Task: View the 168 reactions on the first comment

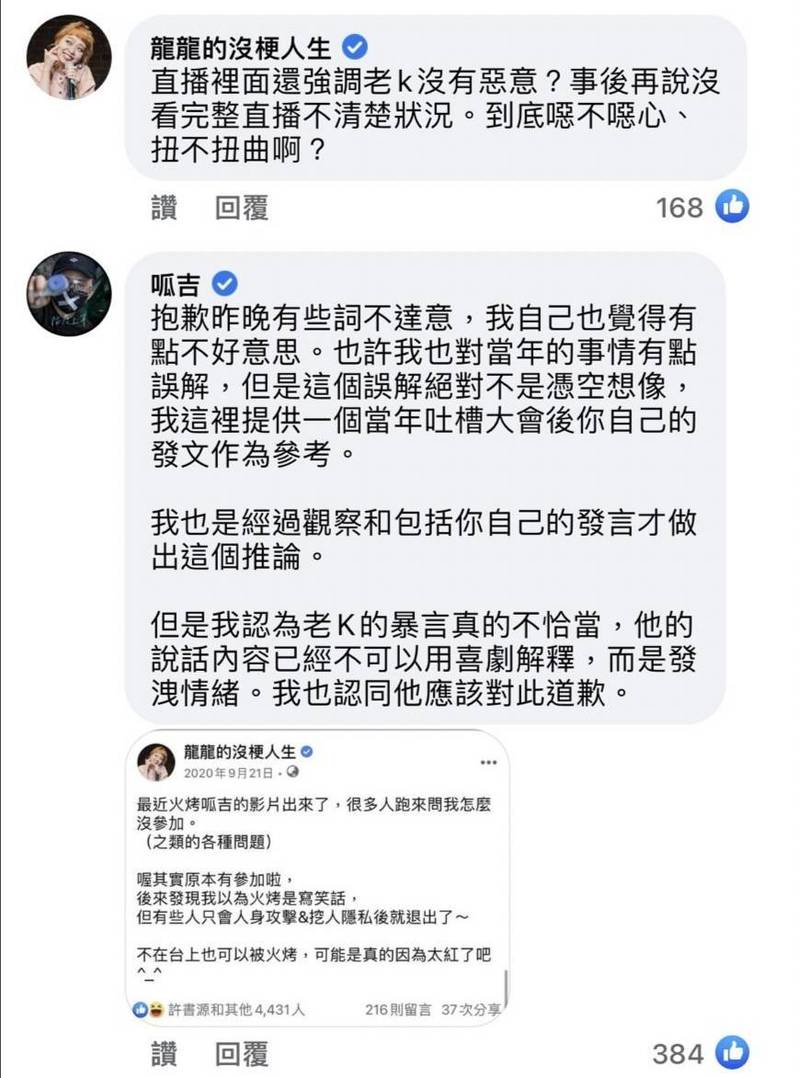Action: [x=701, y=208]
